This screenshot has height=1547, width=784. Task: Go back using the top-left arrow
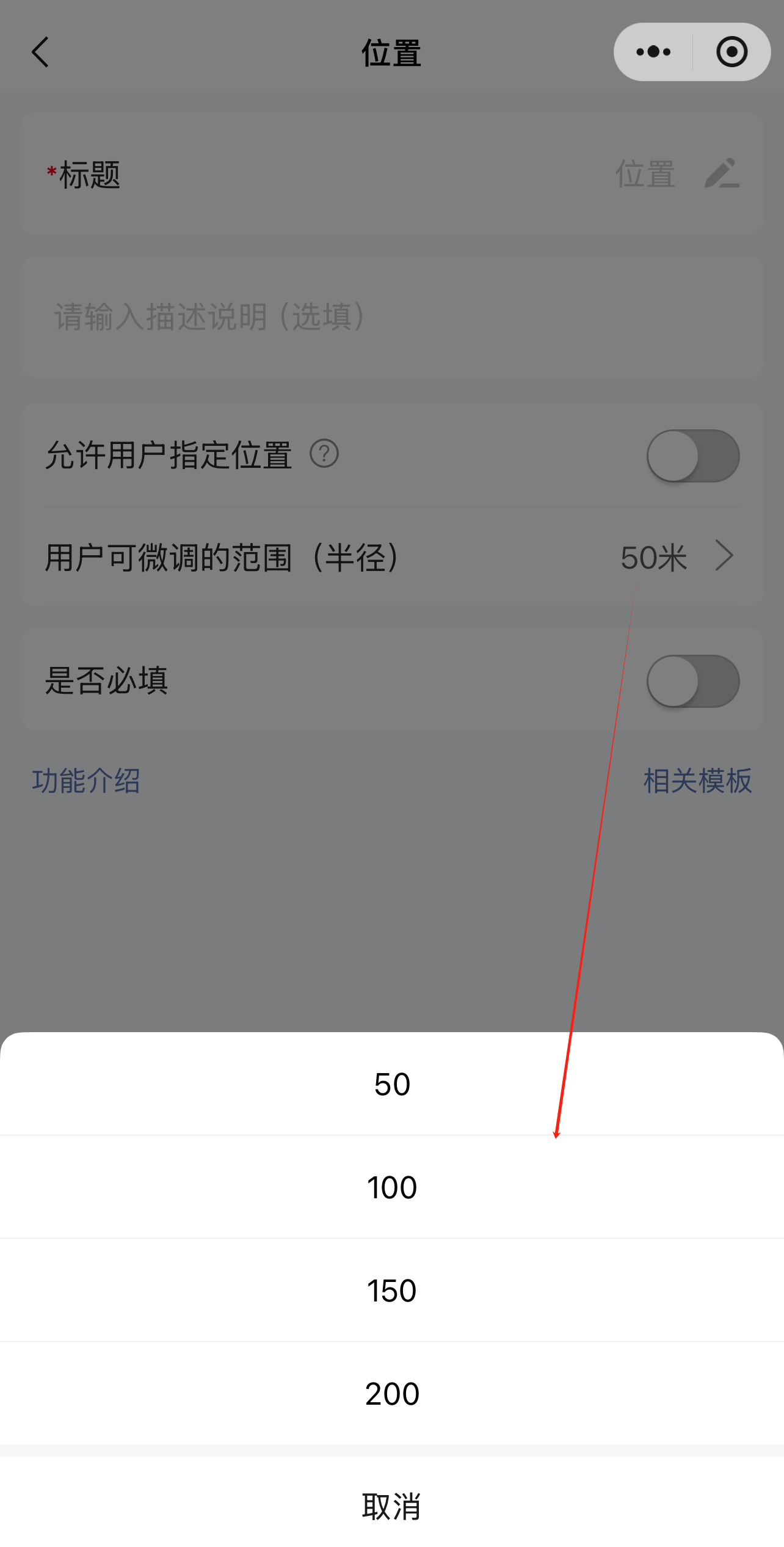[x=40, y=52]
